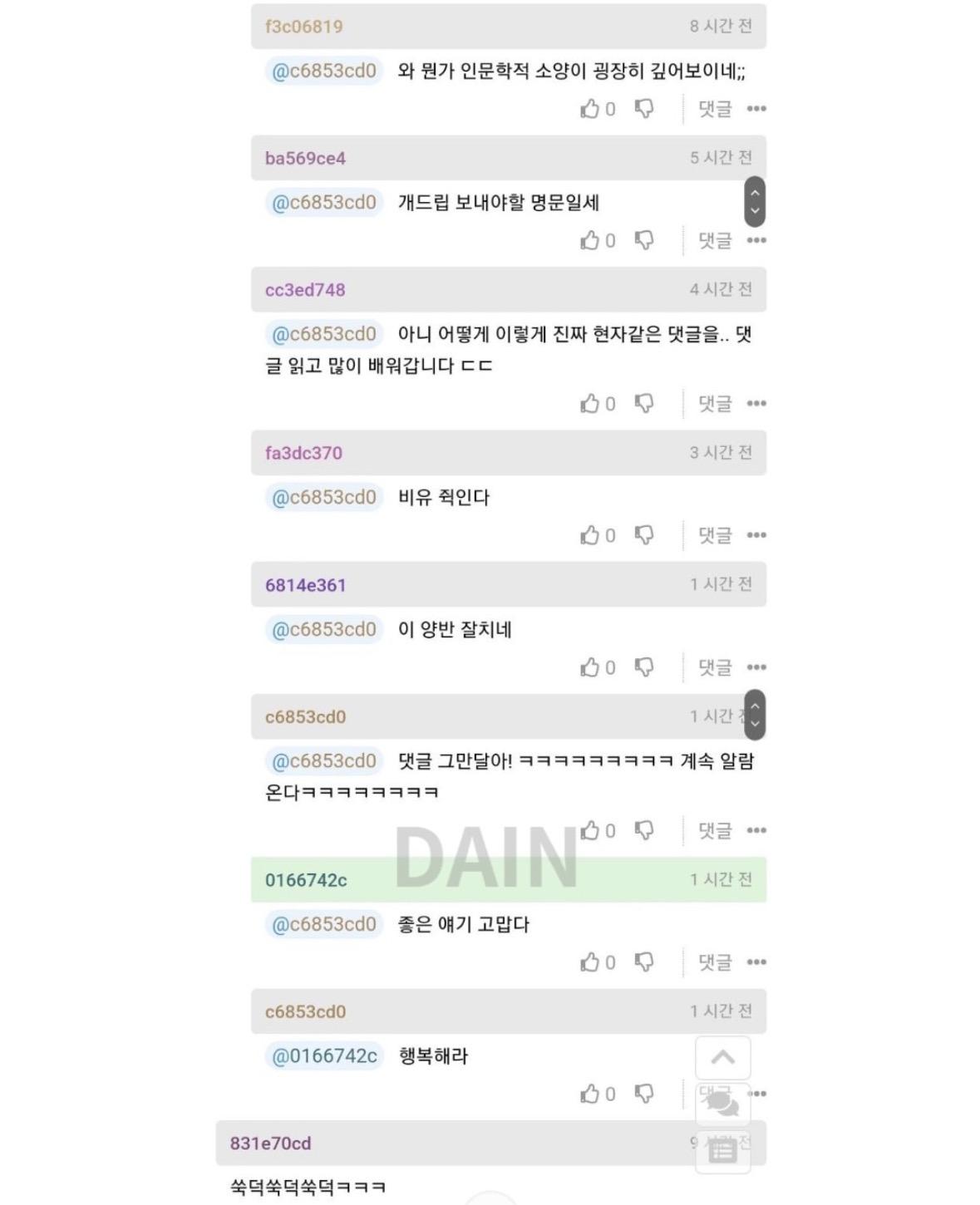Open the floating list view button
The width and height of the screenshot is (980, 1205).
pos(722,1151)
